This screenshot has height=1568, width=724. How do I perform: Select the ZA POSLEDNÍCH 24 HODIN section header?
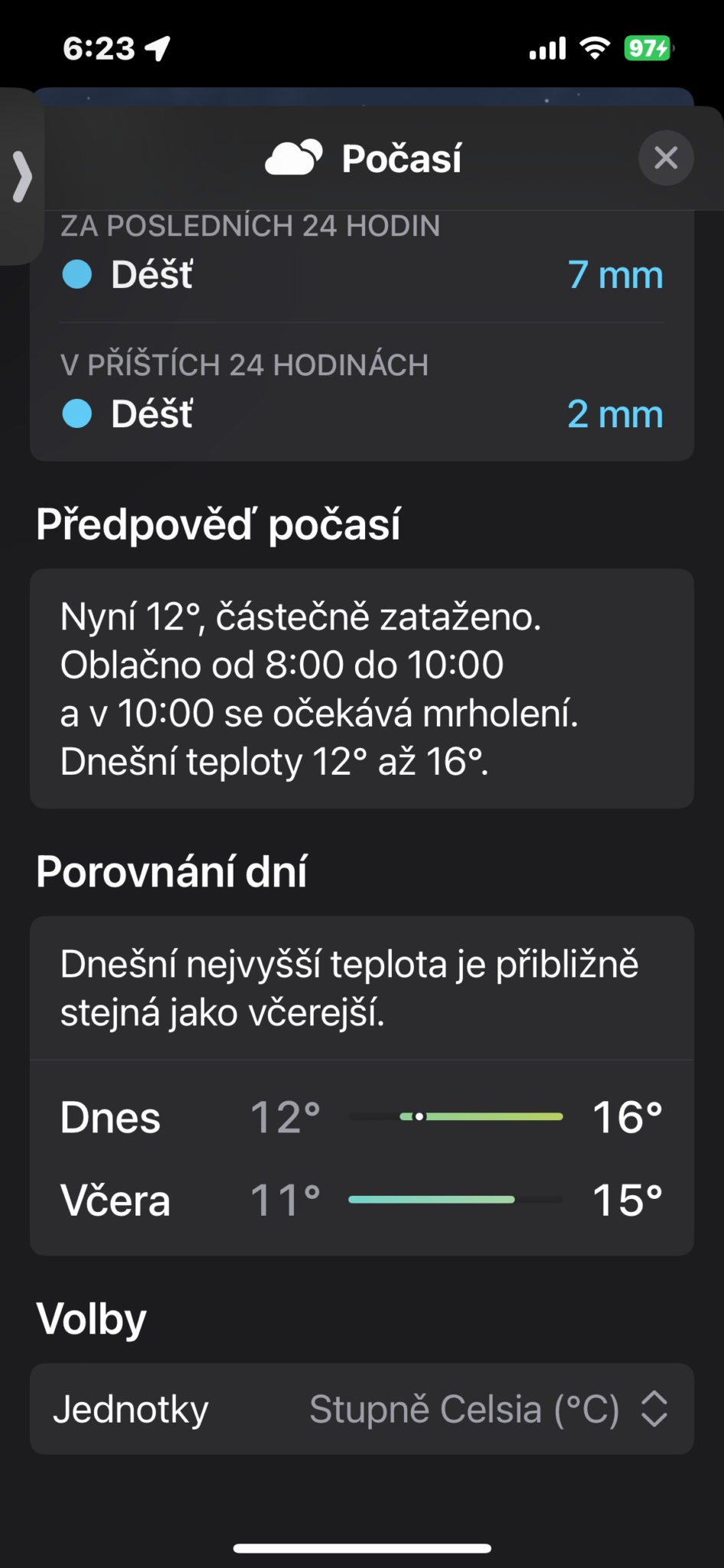coord(251,225)
